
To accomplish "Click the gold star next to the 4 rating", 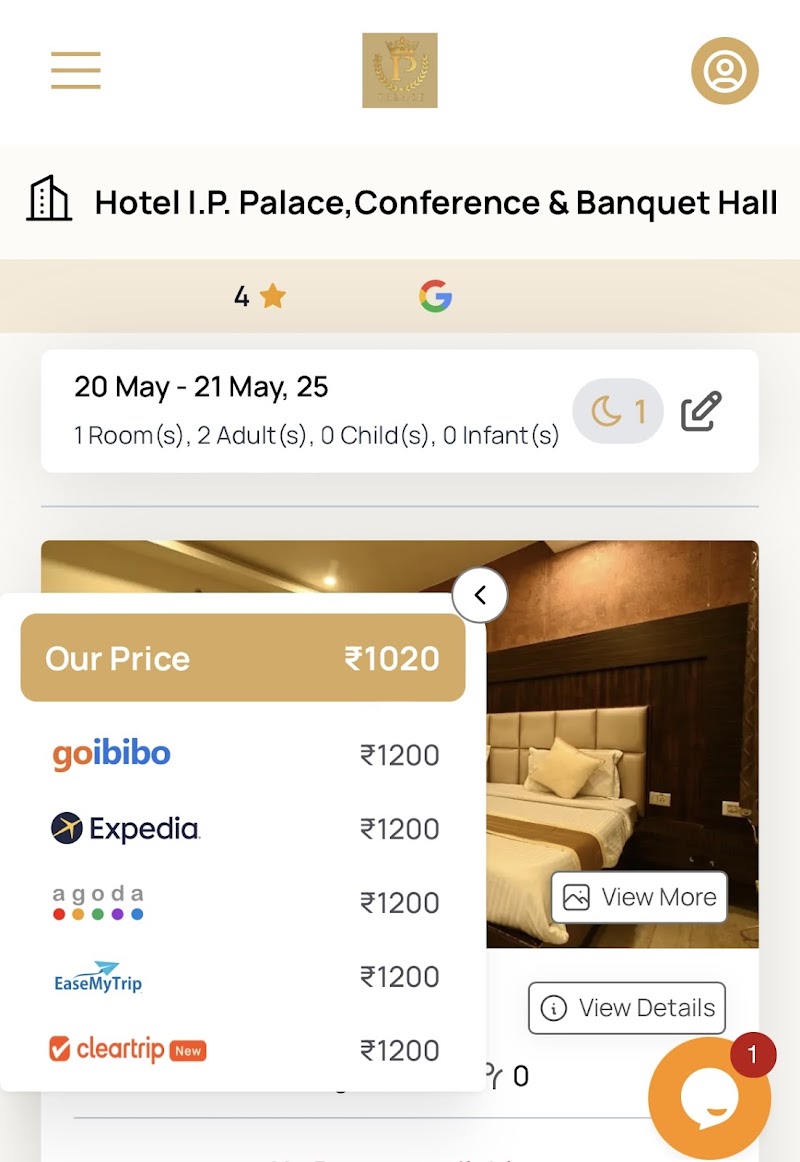I will click(271, 296).
